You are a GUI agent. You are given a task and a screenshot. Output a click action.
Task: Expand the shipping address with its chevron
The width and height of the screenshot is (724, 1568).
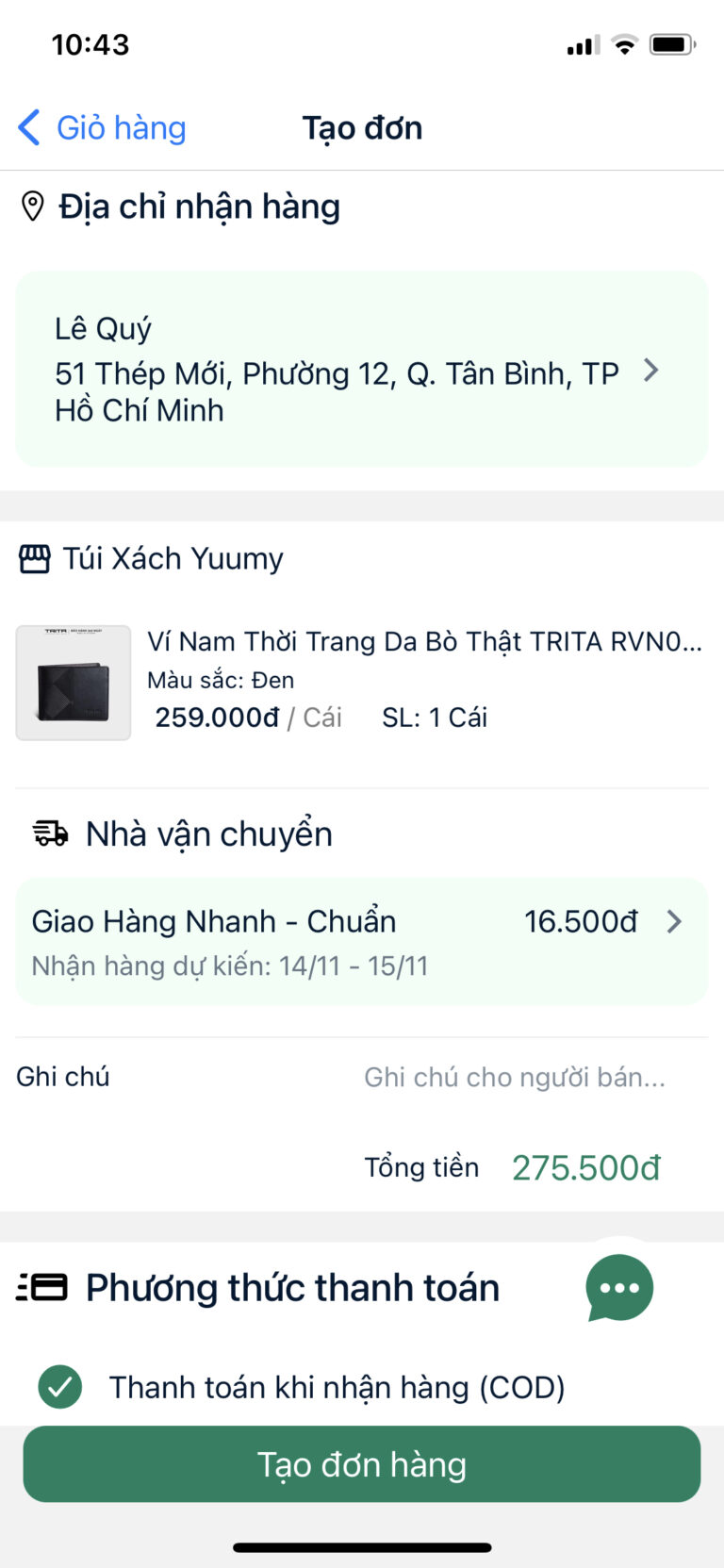[x=650, y=371]
